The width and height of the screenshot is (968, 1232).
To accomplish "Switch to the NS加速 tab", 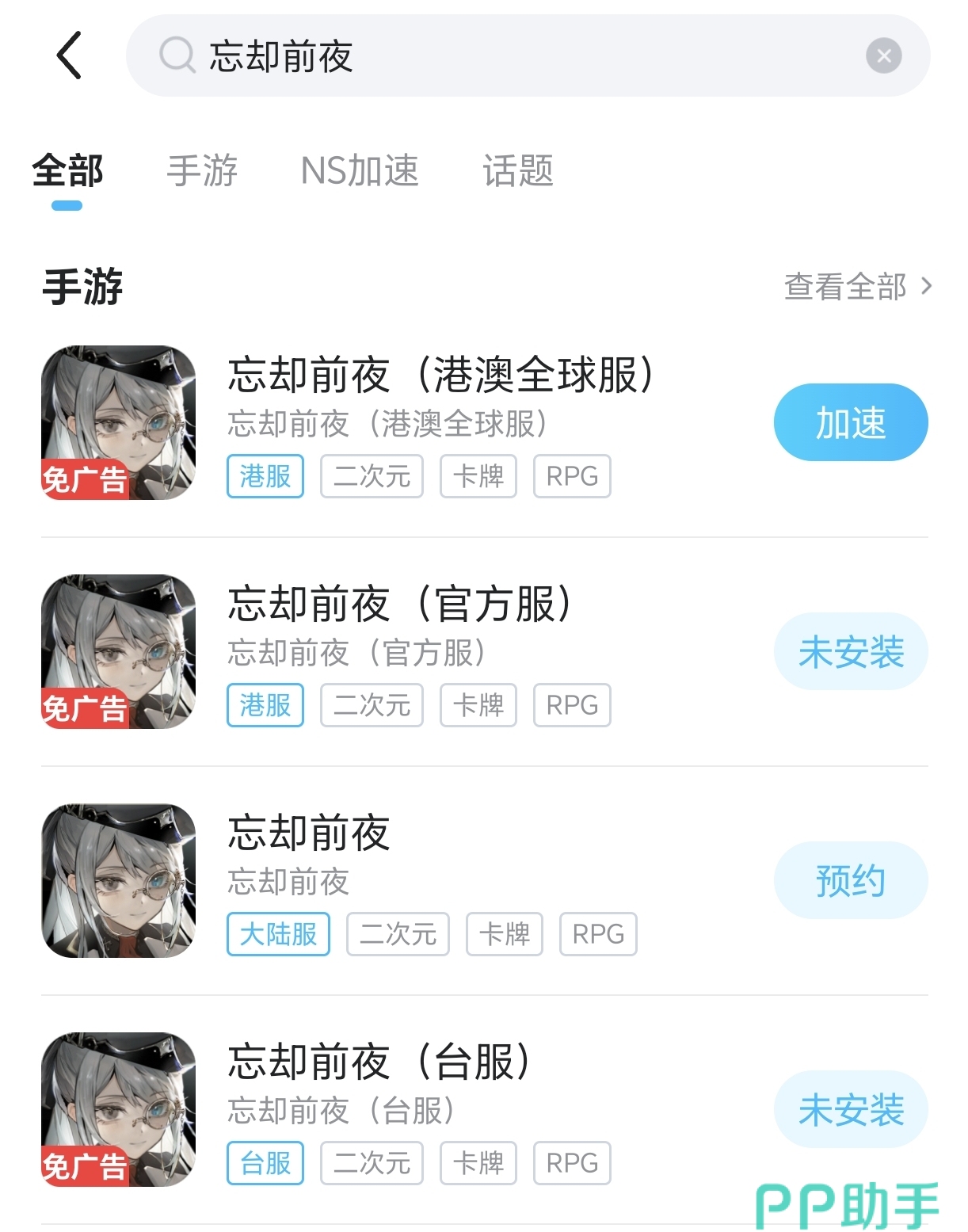I will pyautogui.click(x=360, y=170).
